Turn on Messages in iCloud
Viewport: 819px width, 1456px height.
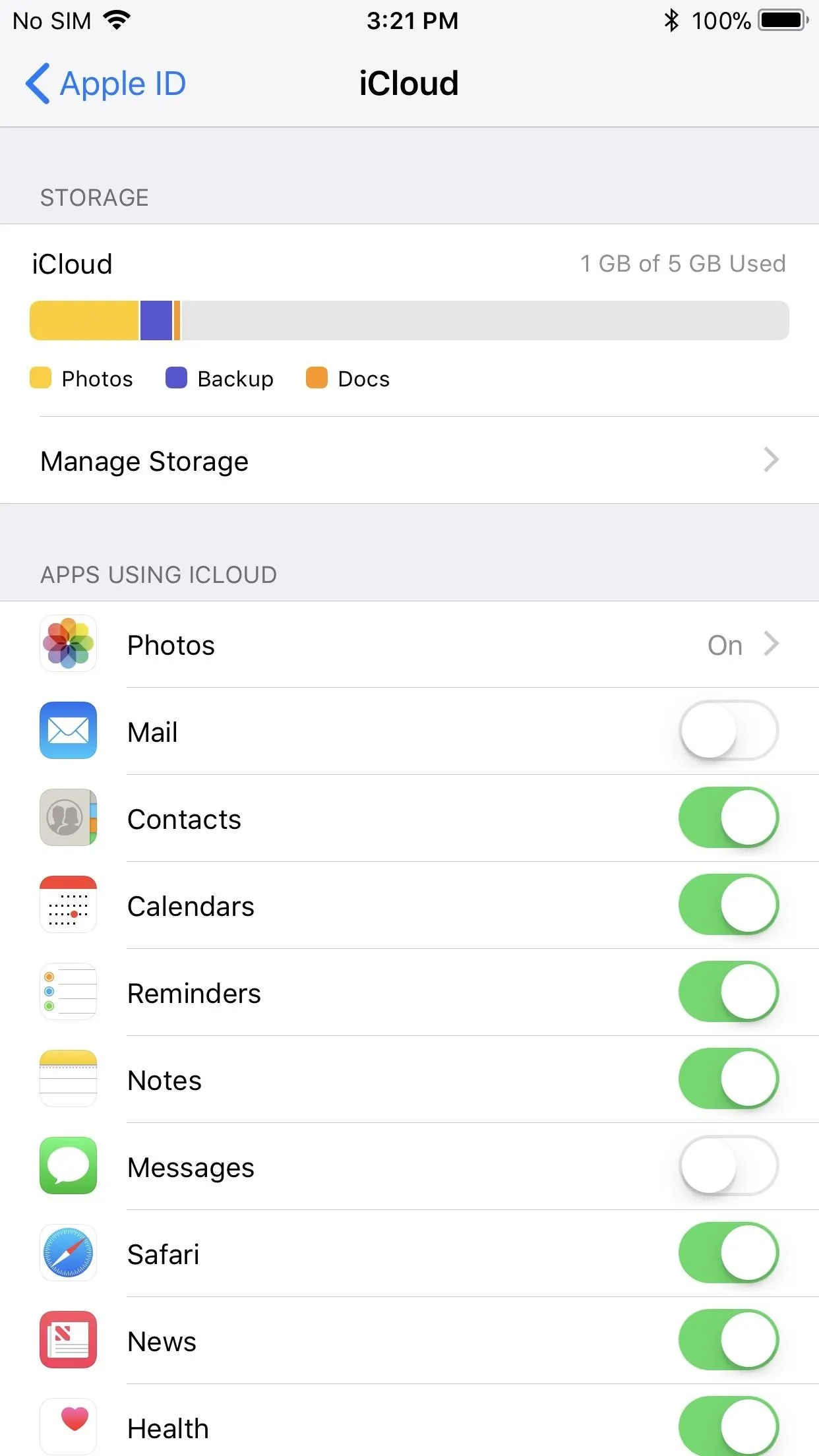[729, 1166]
